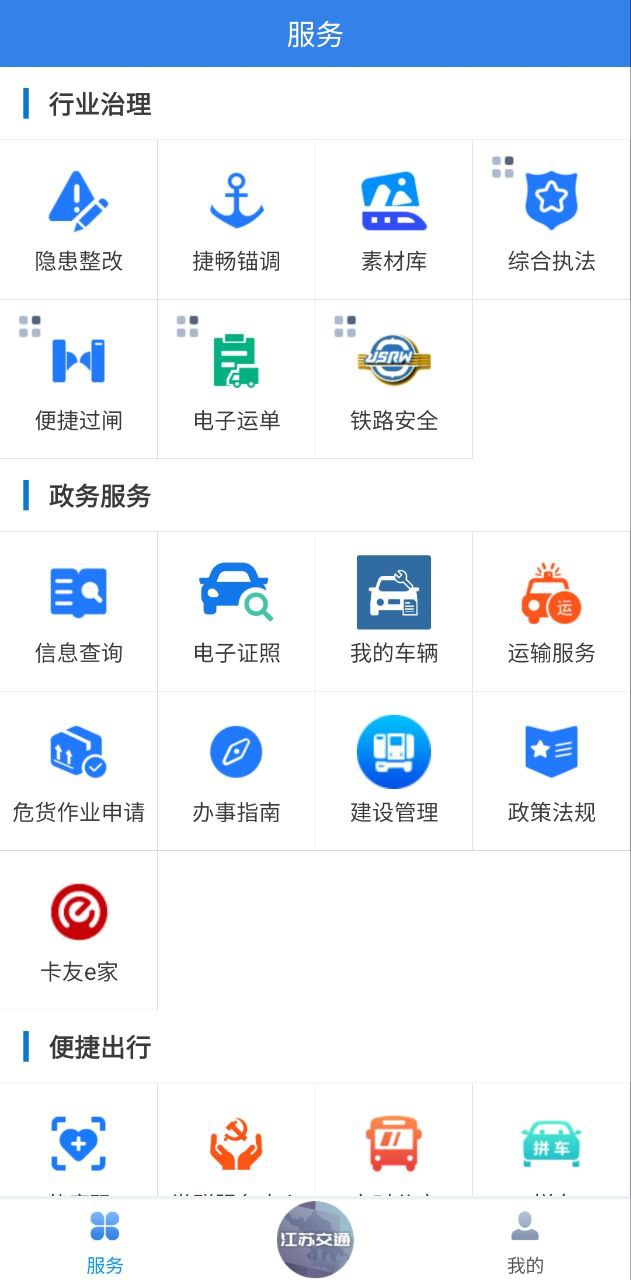
Task: Open 隐患整改 in the services grid
Action: [79, 220]
